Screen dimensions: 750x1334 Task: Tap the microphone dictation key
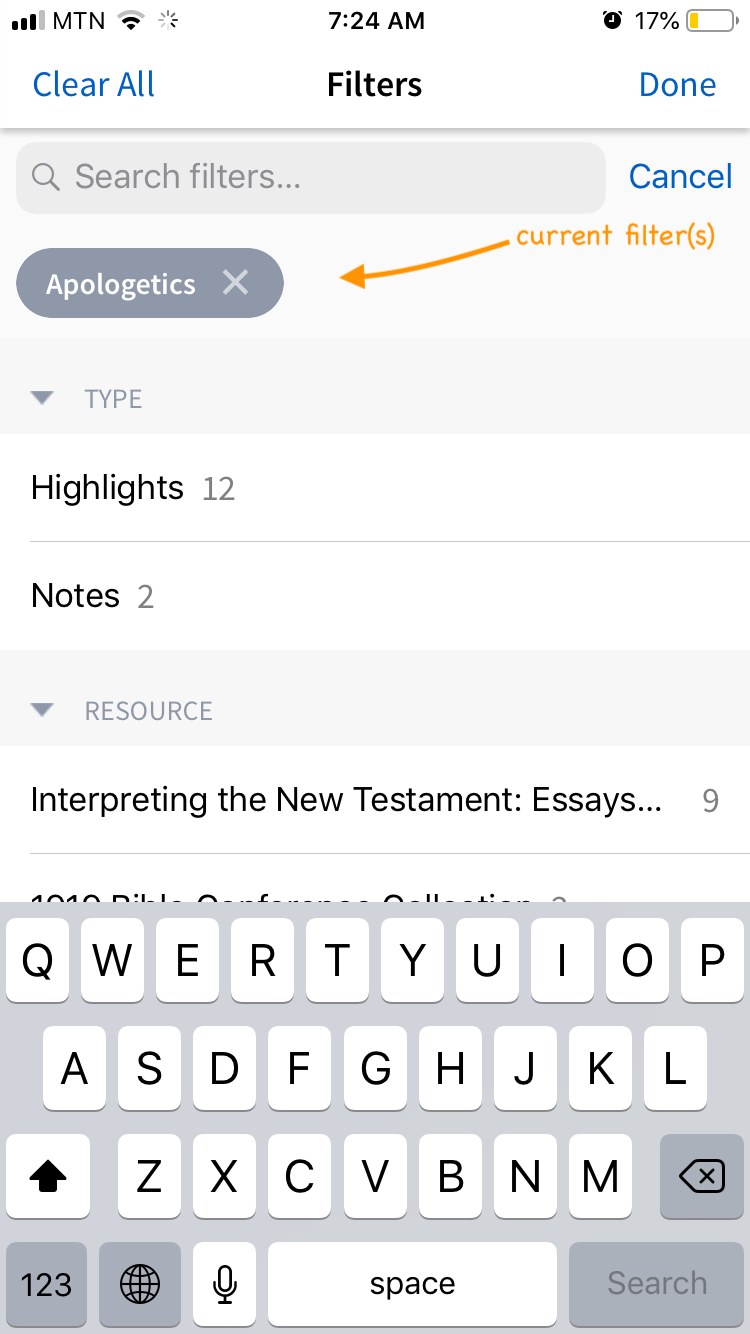click(x=225, y=1283)
